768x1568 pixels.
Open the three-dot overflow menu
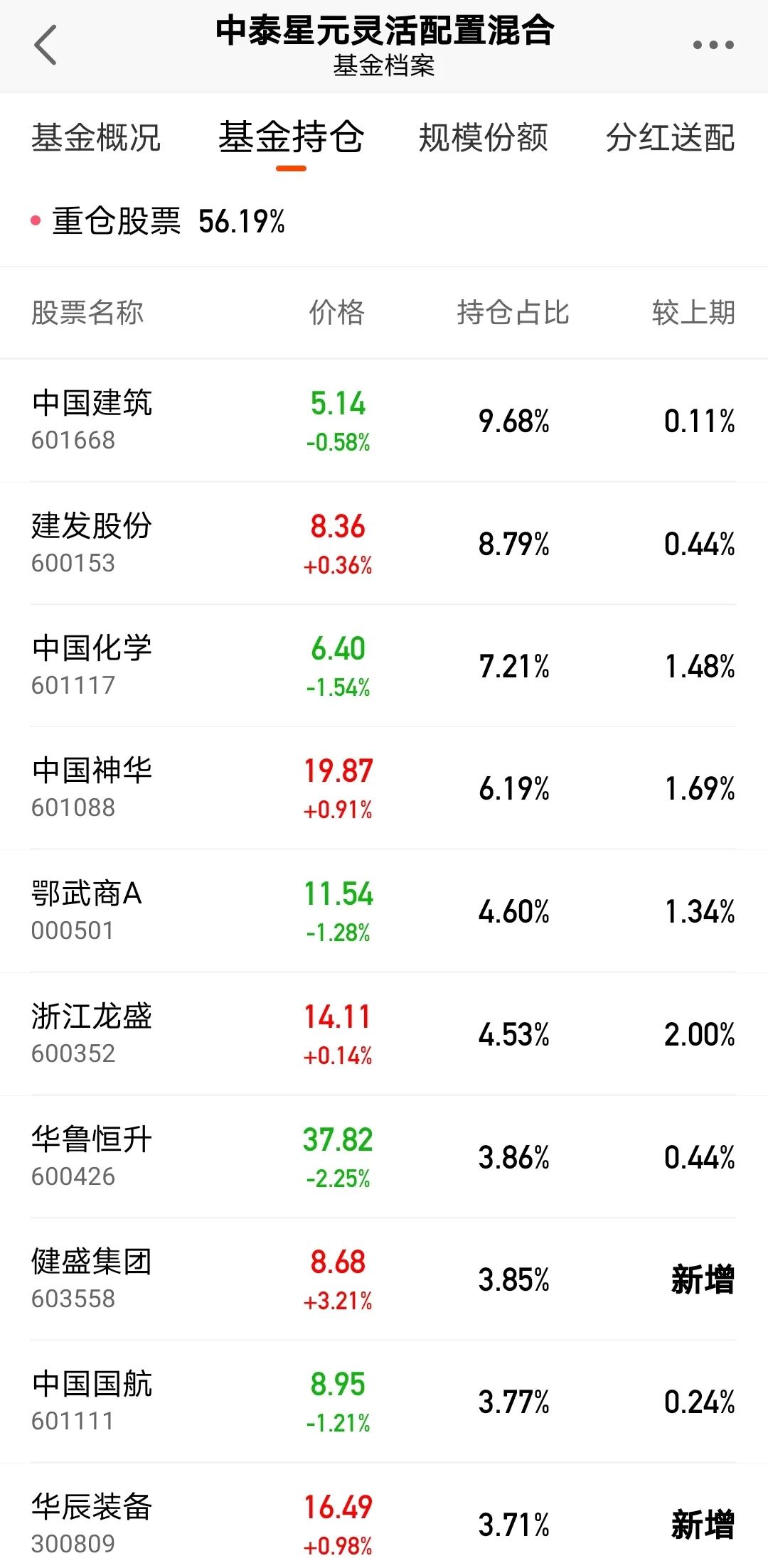click(713, 45)
